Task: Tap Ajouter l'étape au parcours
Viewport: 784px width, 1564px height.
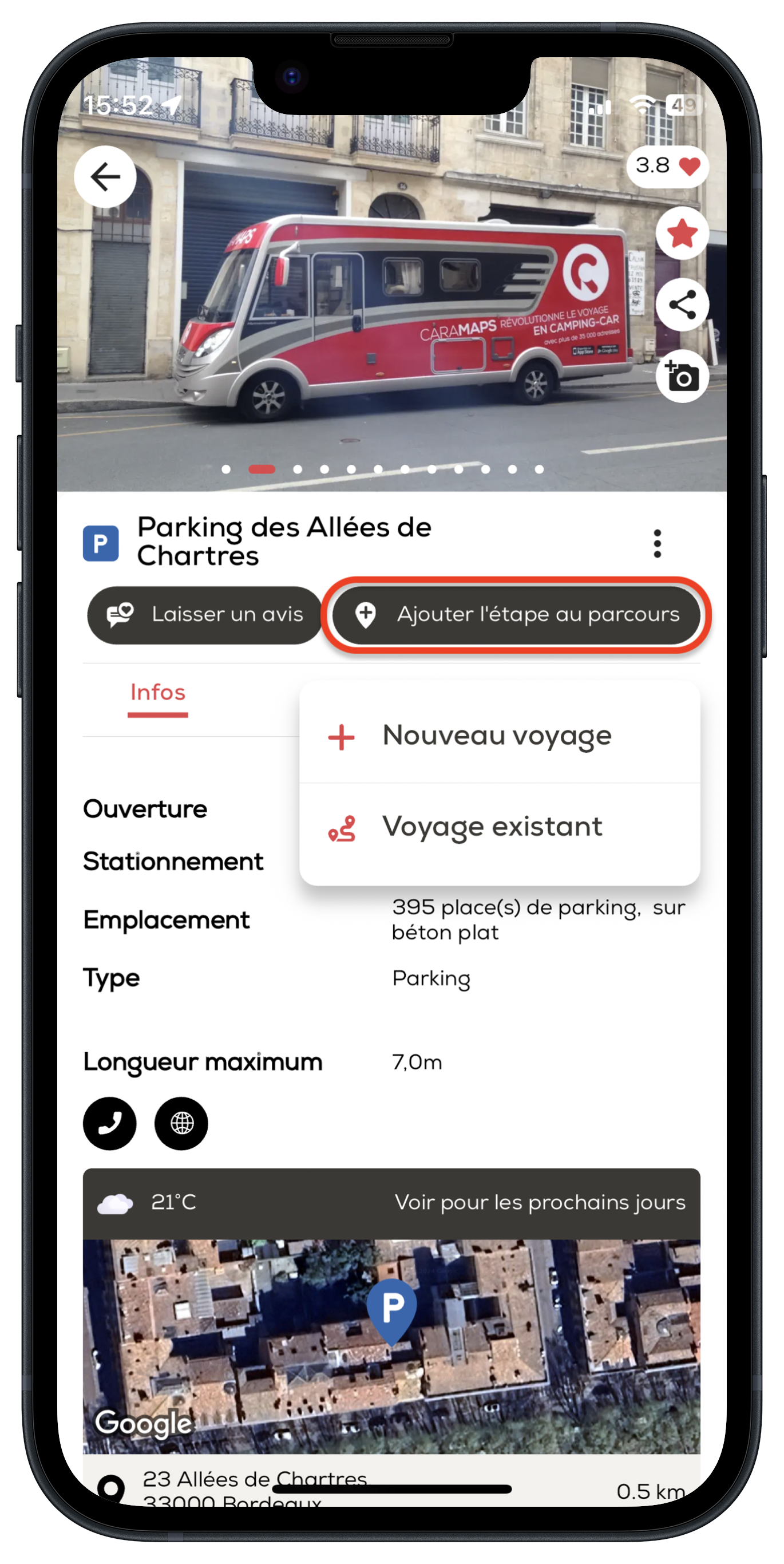Action: [516, 614]
